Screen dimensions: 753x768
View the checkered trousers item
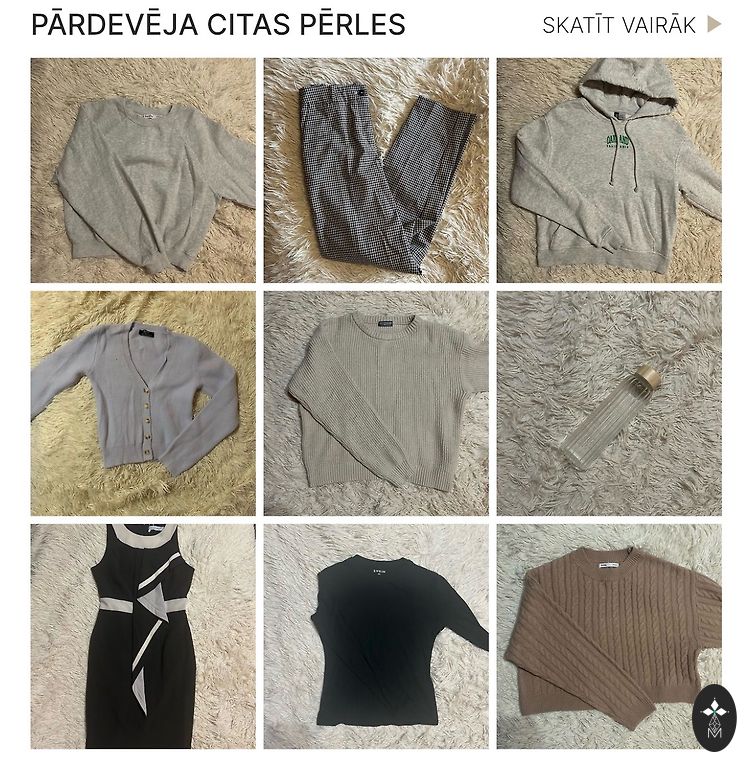point(376,170)
